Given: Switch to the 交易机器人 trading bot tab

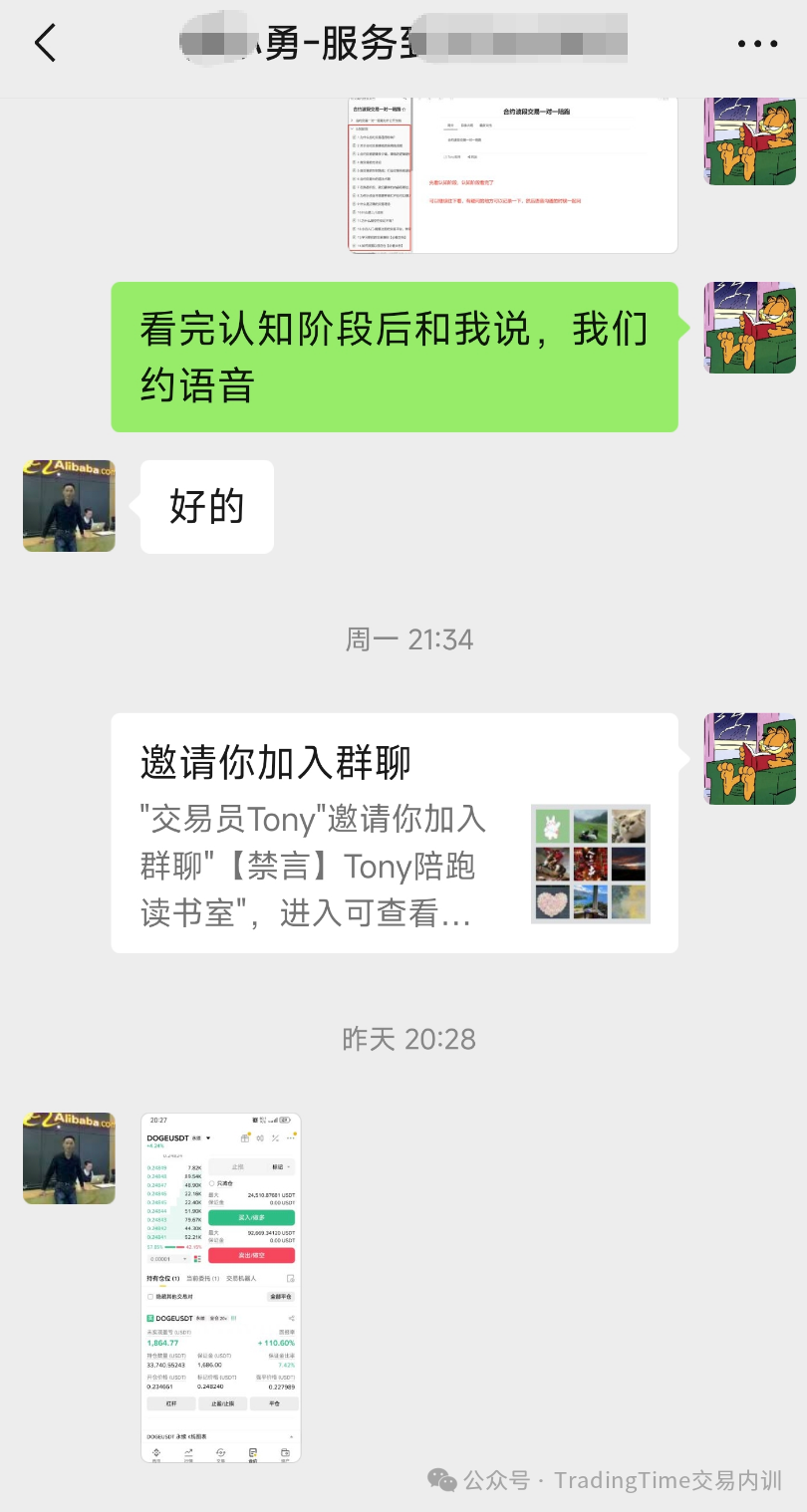Looking at the screenshot, I should click(242, 1278).
